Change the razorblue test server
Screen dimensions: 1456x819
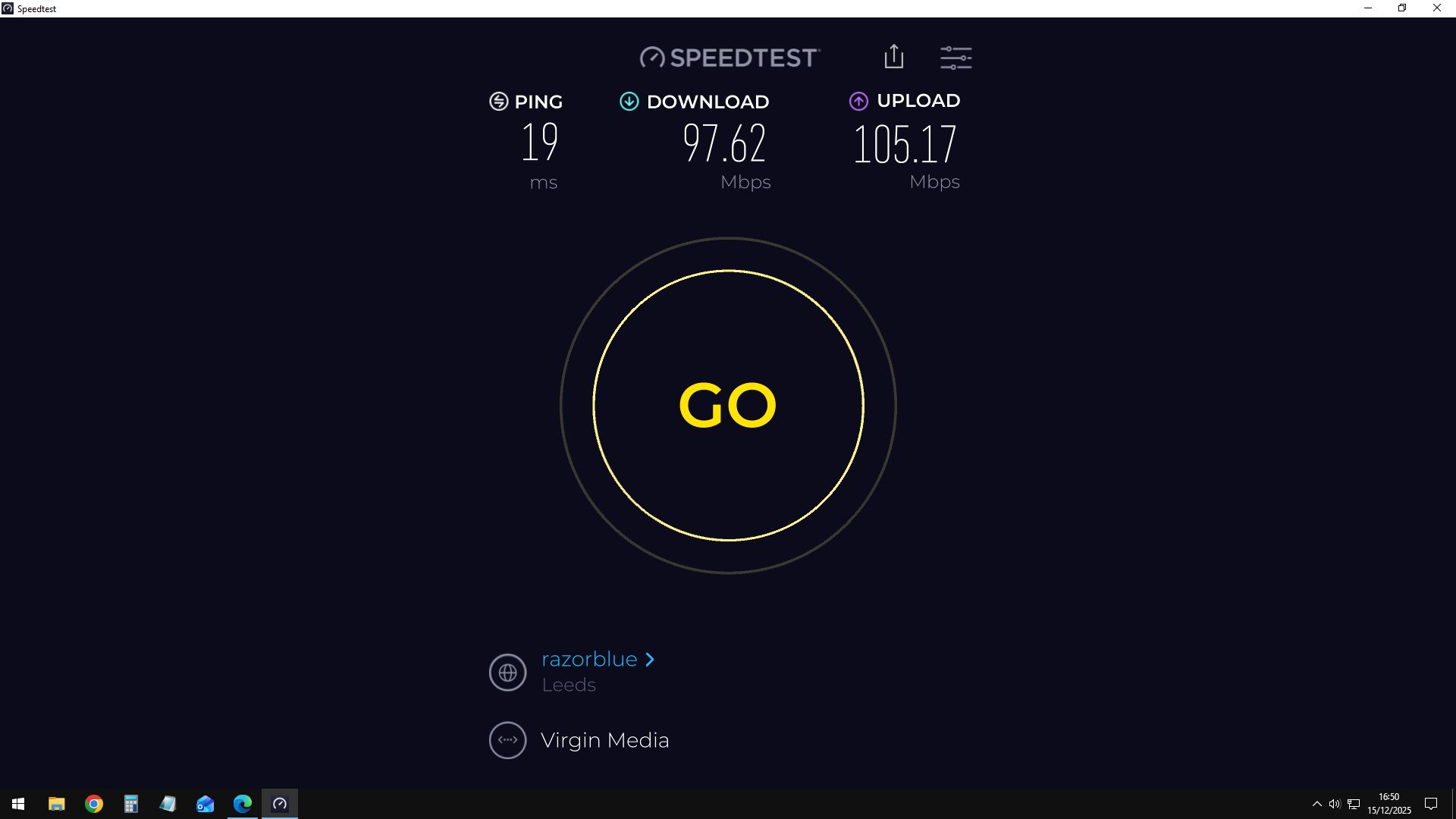point(598,660)
